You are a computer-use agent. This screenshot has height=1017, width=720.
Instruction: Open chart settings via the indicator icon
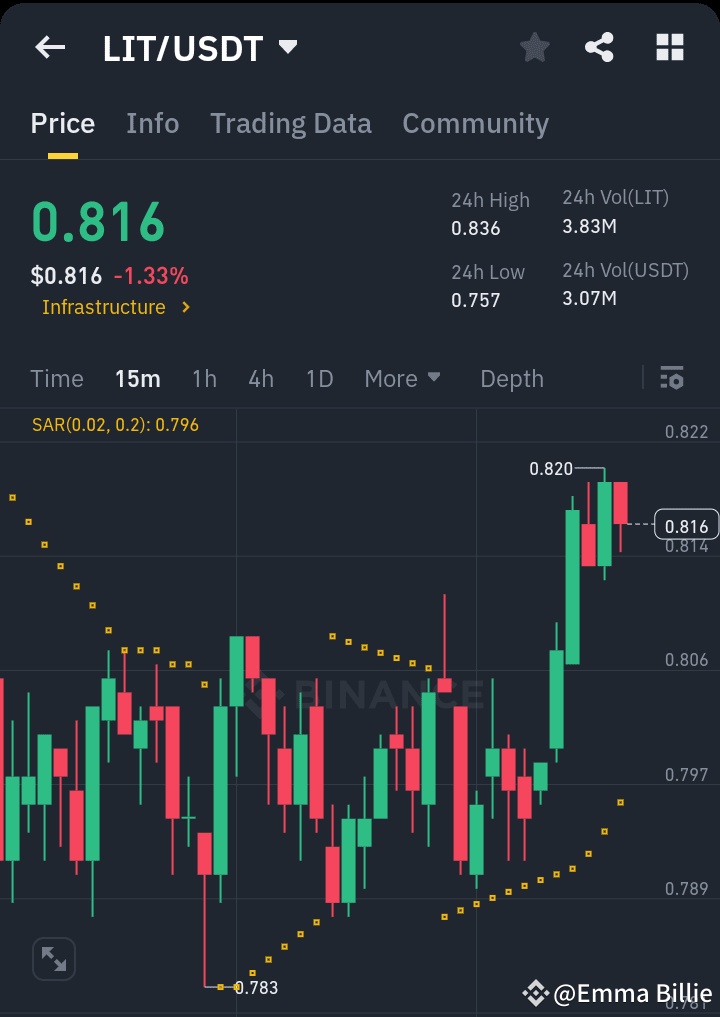pyautogui.click(x=672, y=378)
